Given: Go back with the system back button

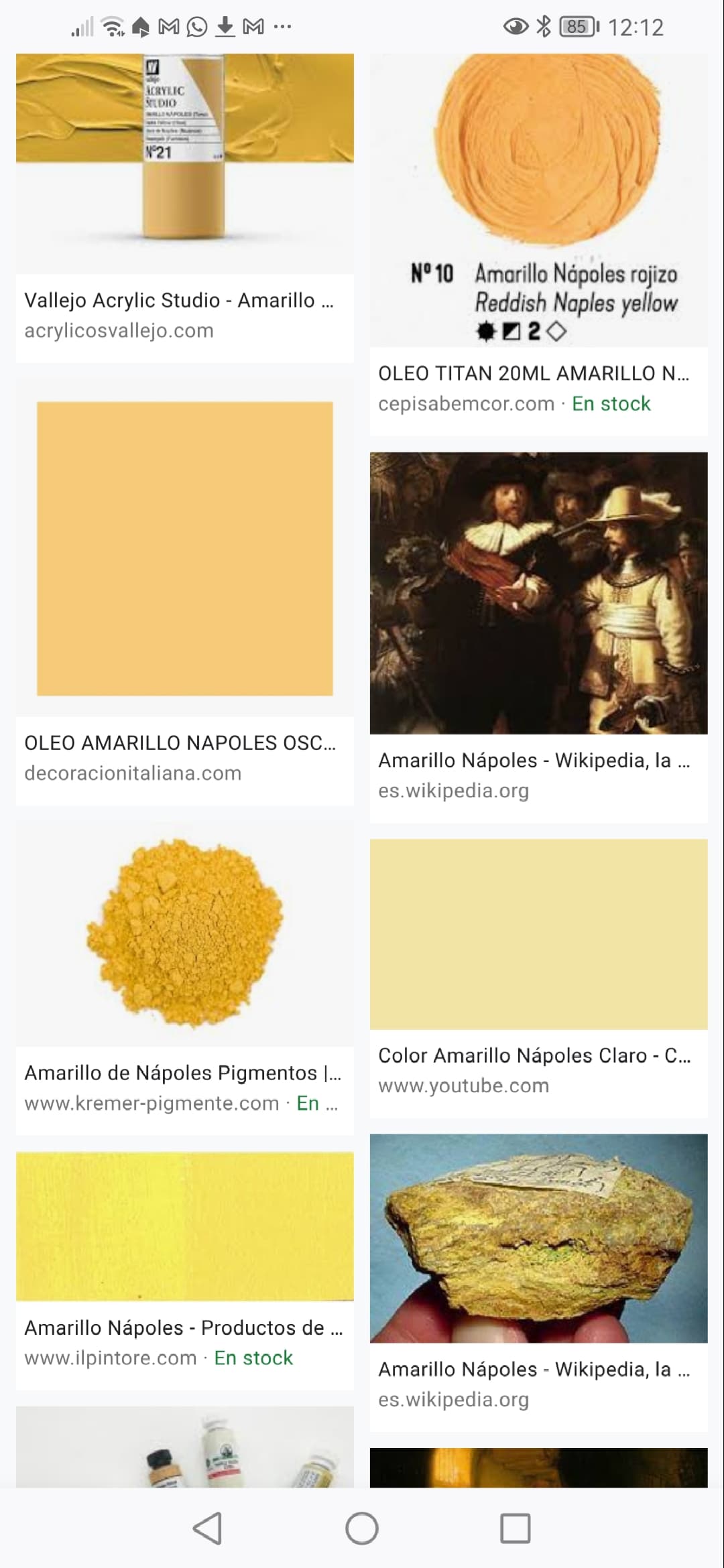Looking at the screenshot, I should (x=207, y=1528).
